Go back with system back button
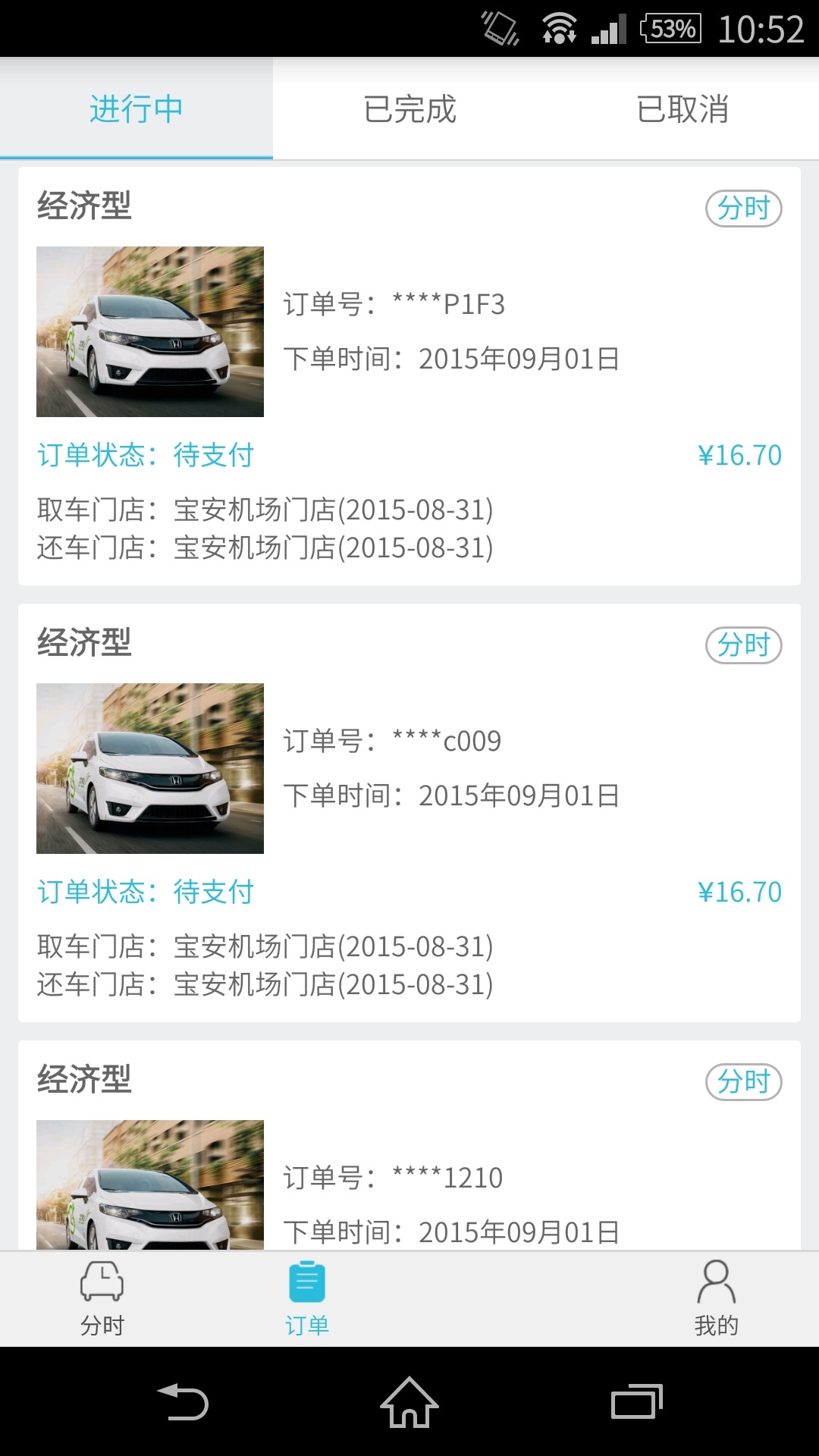819x1456 pixels. click(182, 1402)
